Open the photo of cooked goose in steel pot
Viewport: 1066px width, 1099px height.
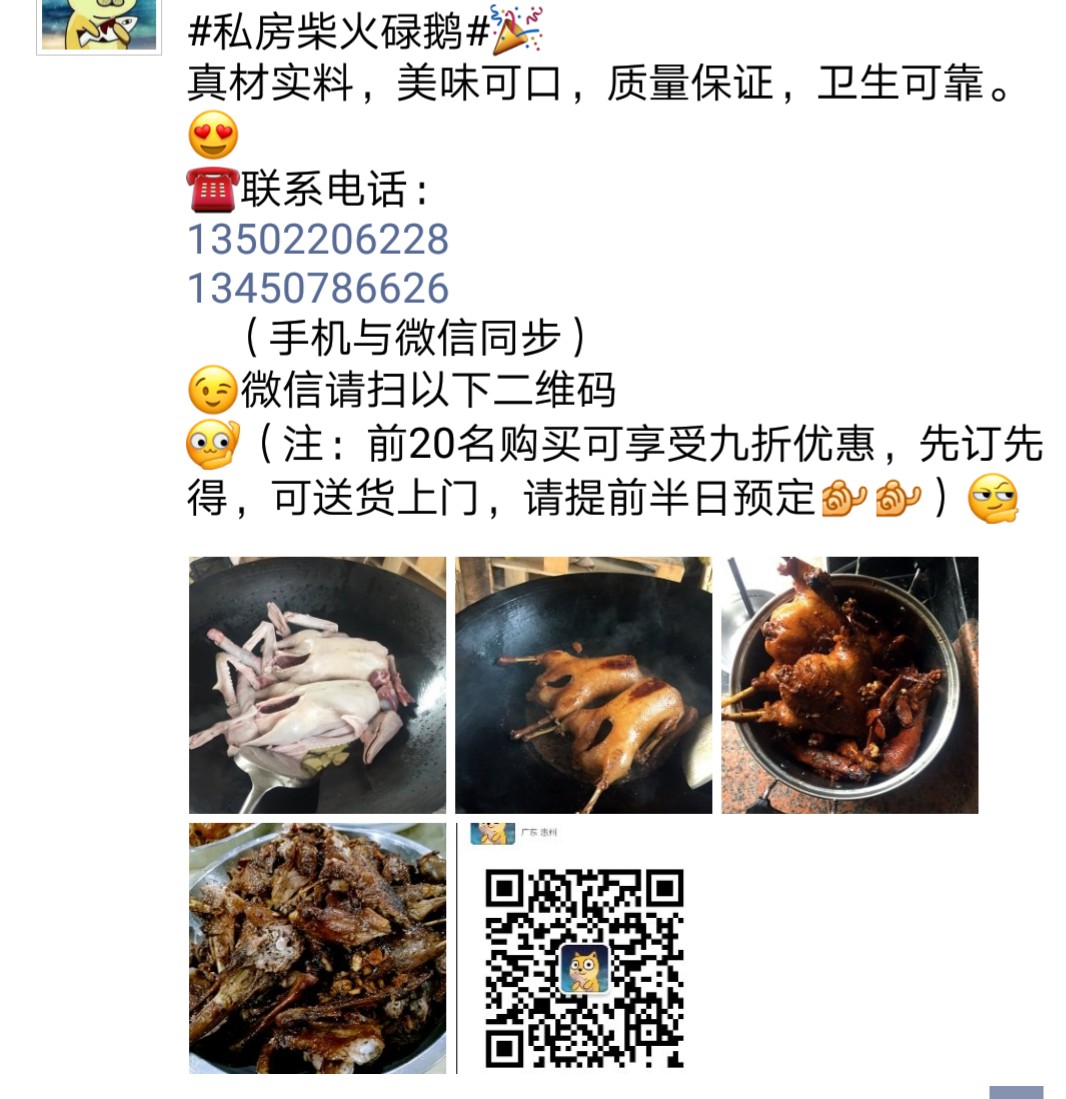pyautogui.click(x=849, y=685)
